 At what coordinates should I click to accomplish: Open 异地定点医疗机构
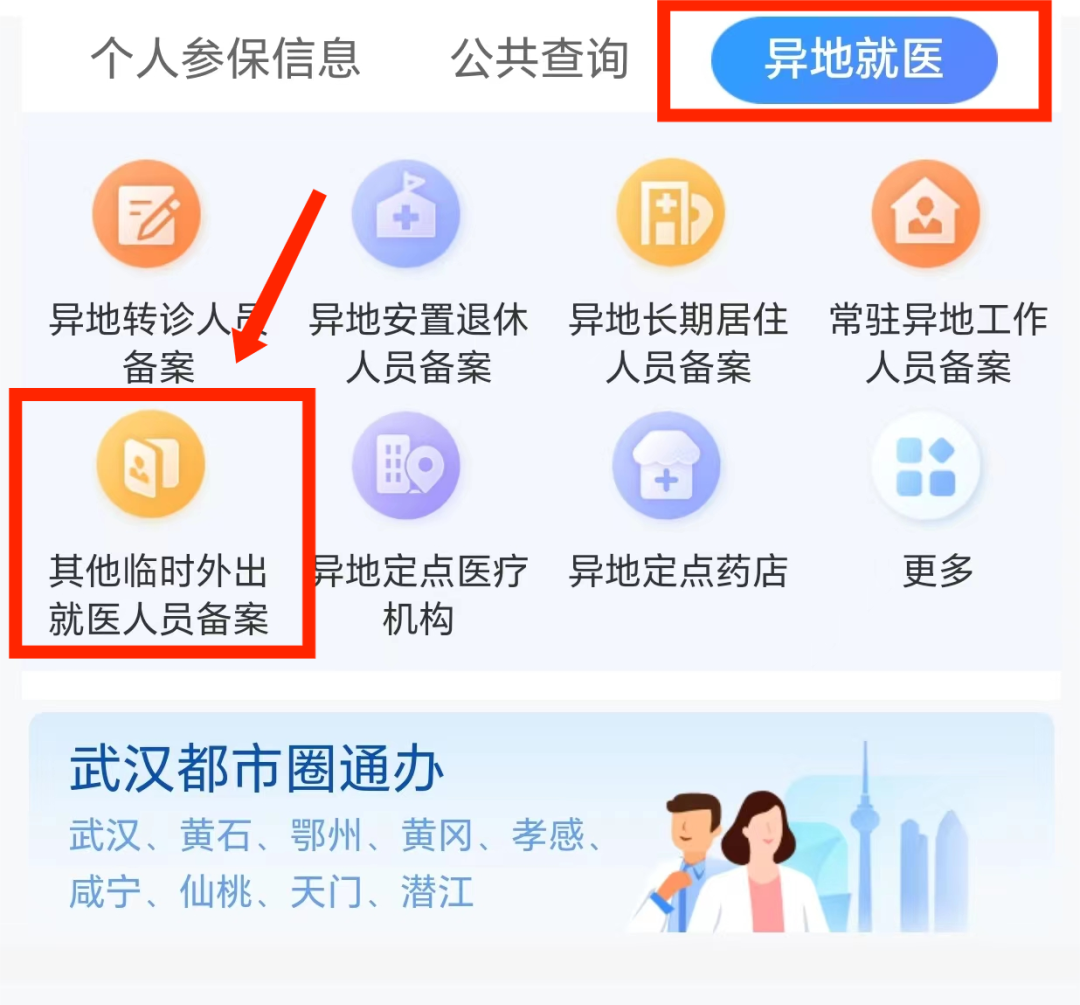tap(406, 465)
